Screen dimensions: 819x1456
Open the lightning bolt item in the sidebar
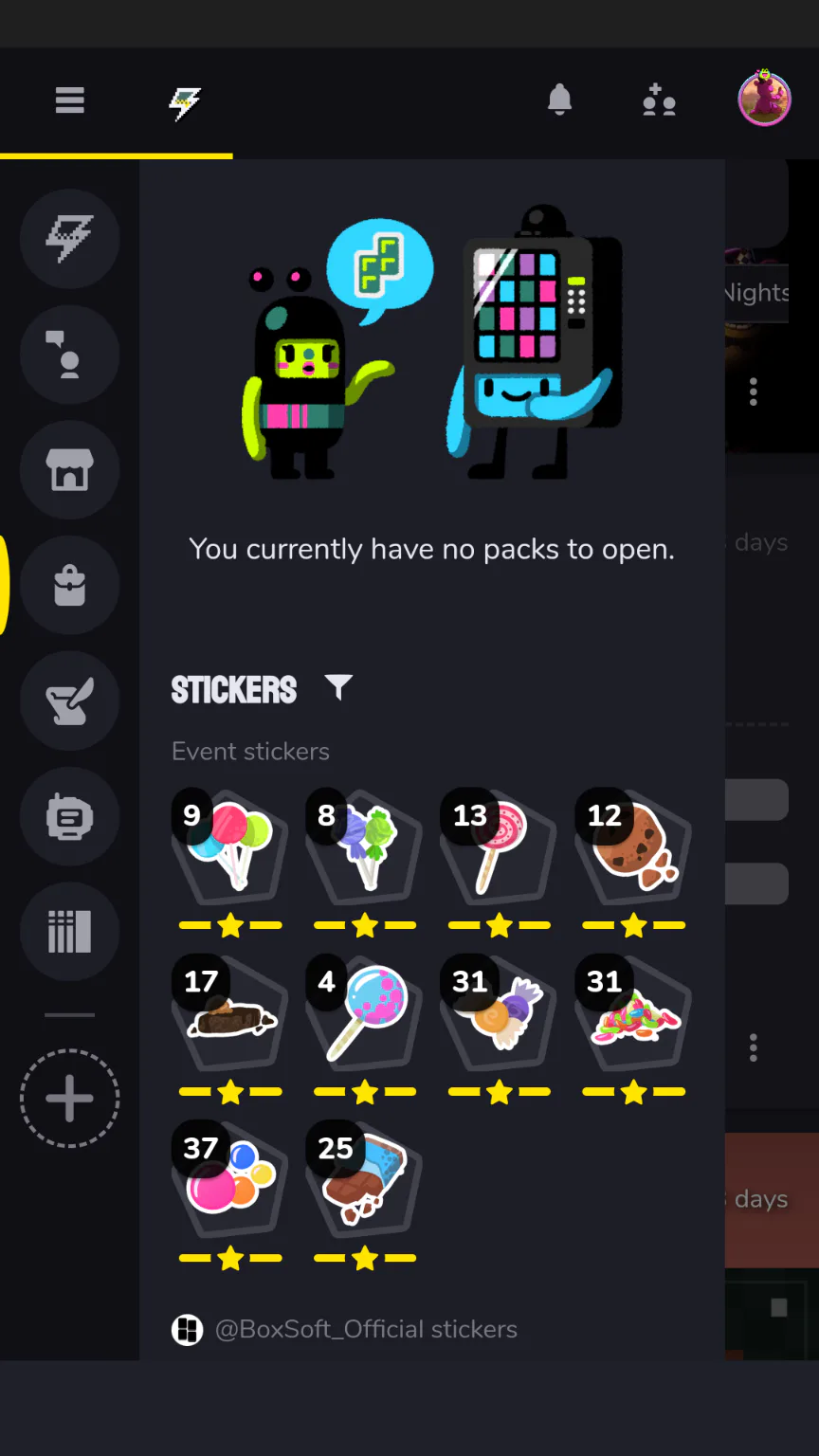click(69, 238)
